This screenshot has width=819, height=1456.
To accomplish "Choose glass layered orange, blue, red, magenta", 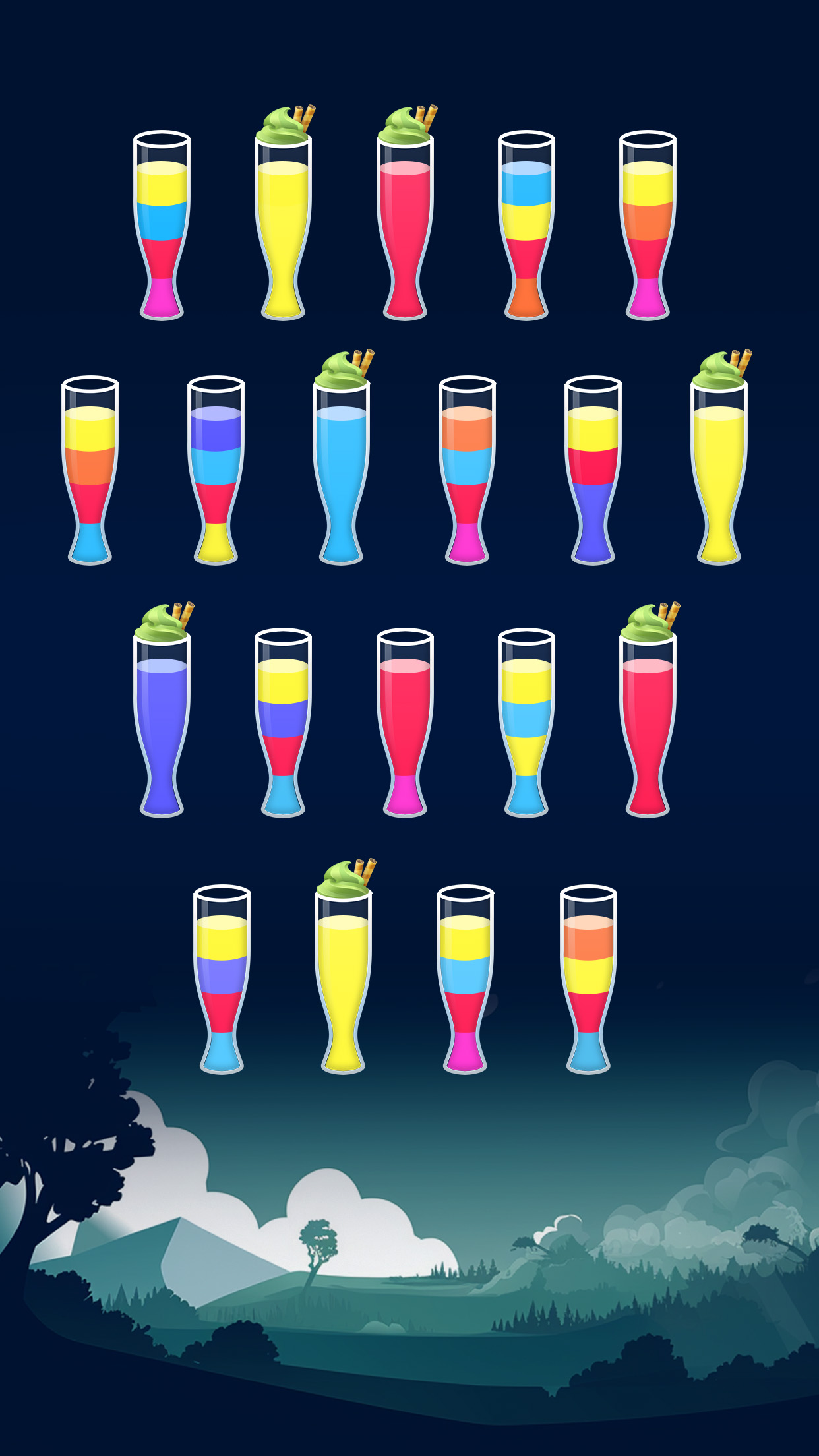I will [467, 470].
